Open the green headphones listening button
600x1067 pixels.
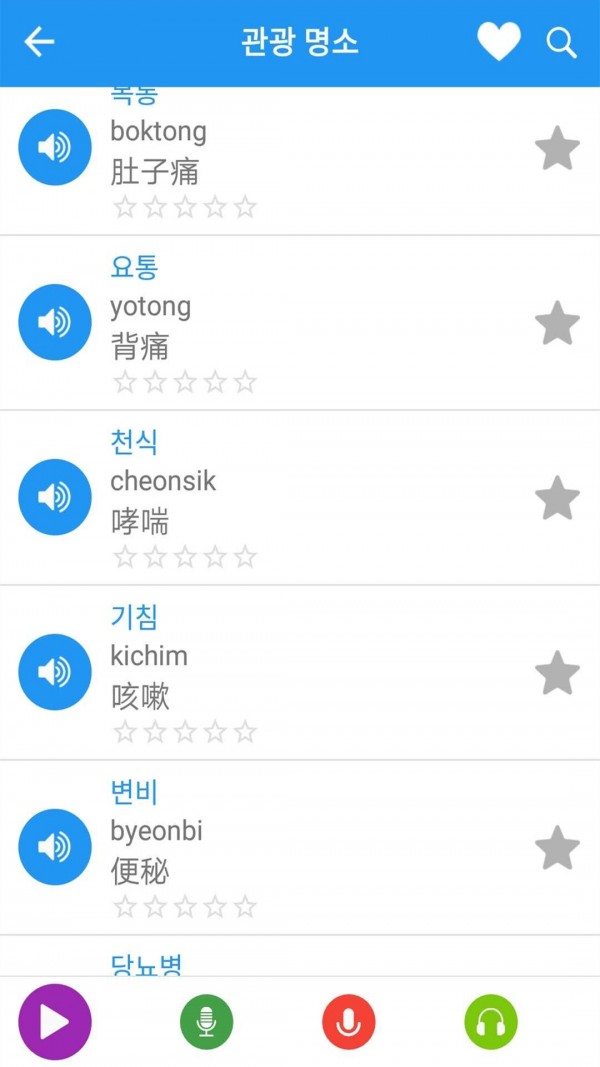(491, 1021)
